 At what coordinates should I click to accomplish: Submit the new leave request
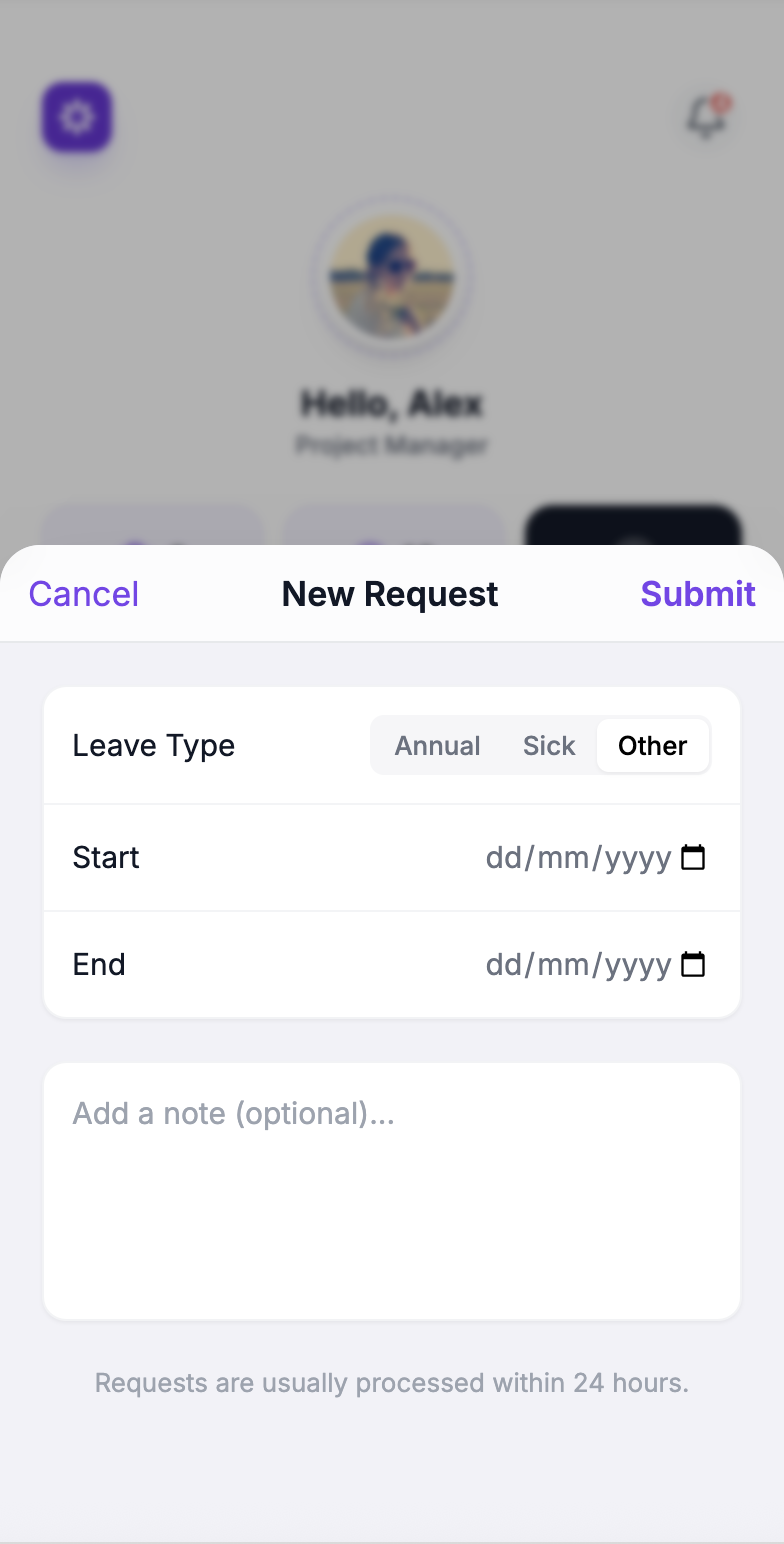pyautogui.click(x=697, y=593)
